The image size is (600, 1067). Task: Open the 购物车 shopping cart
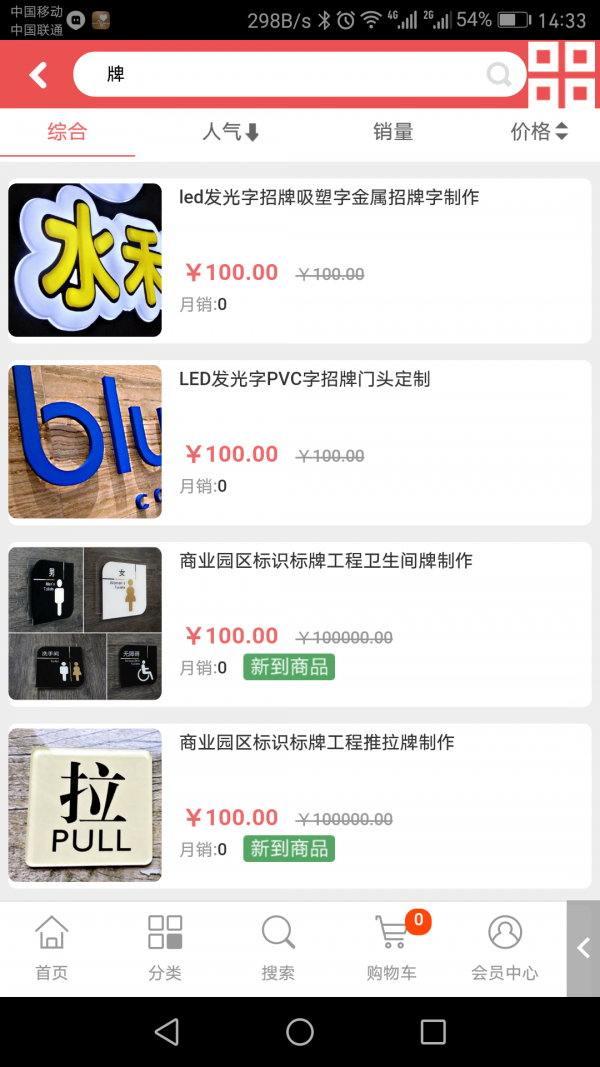point(391,948)
